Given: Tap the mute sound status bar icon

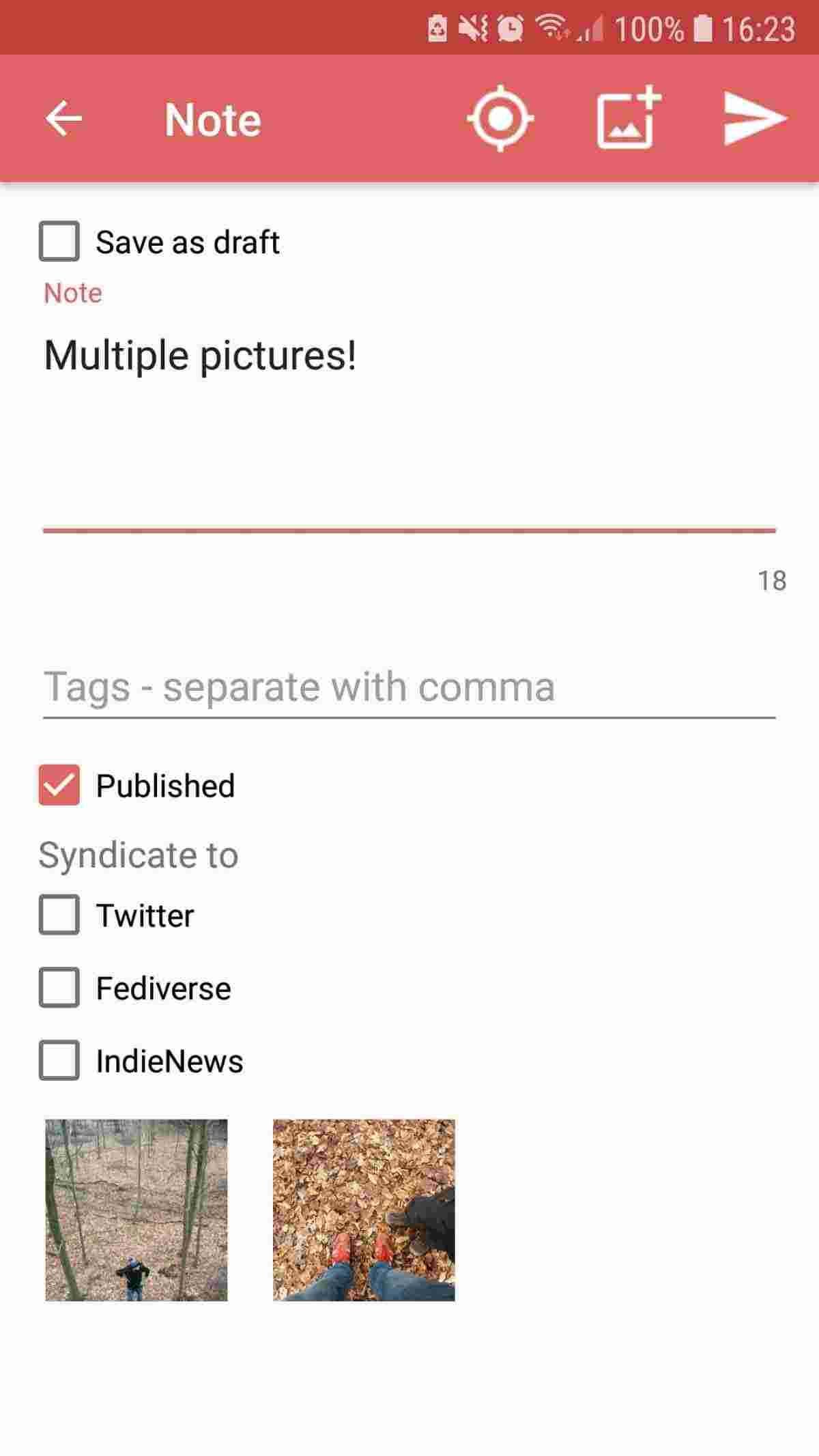Looking at the screenshot, I should pyautogui.click(x=472, y=27).
